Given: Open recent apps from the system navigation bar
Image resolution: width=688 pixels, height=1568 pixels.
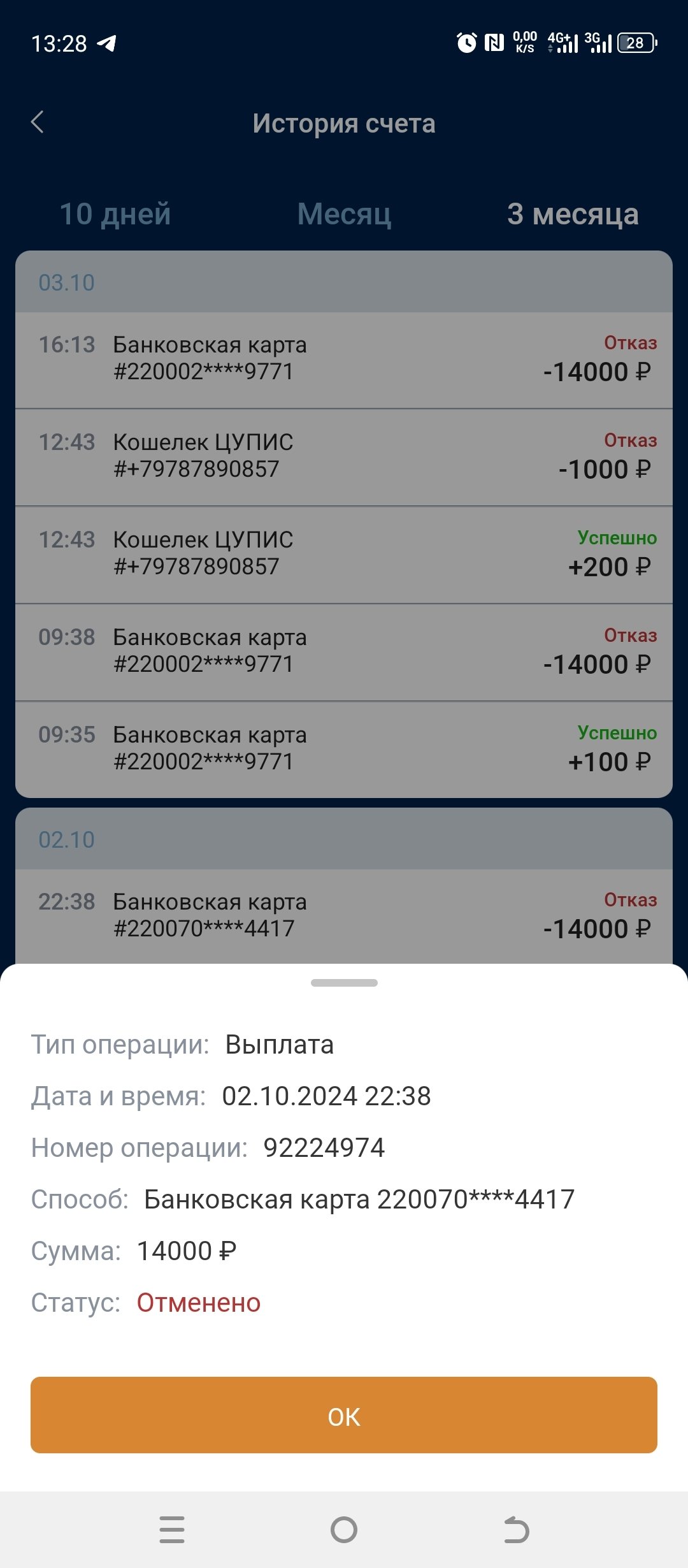Looking at the screenshot, I should (x=172, y=1530).
